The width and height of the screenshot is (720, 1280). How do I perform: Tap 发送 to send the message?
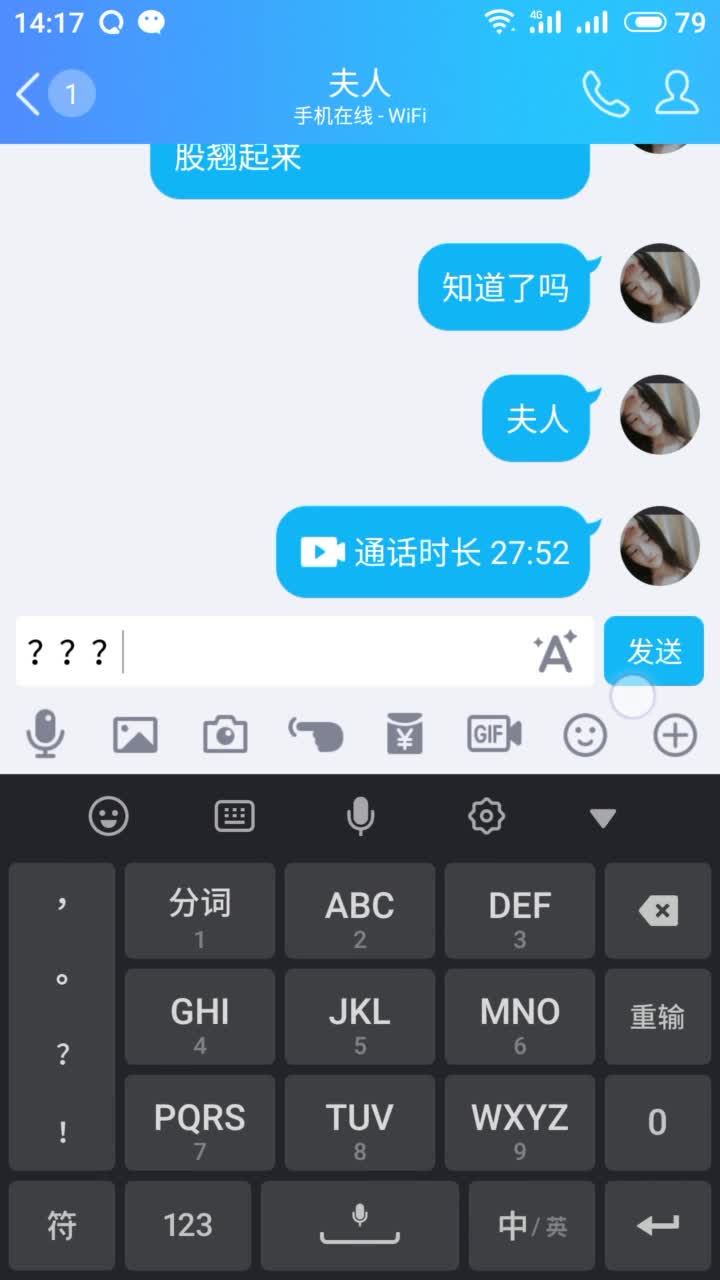(x=654, y=651)
